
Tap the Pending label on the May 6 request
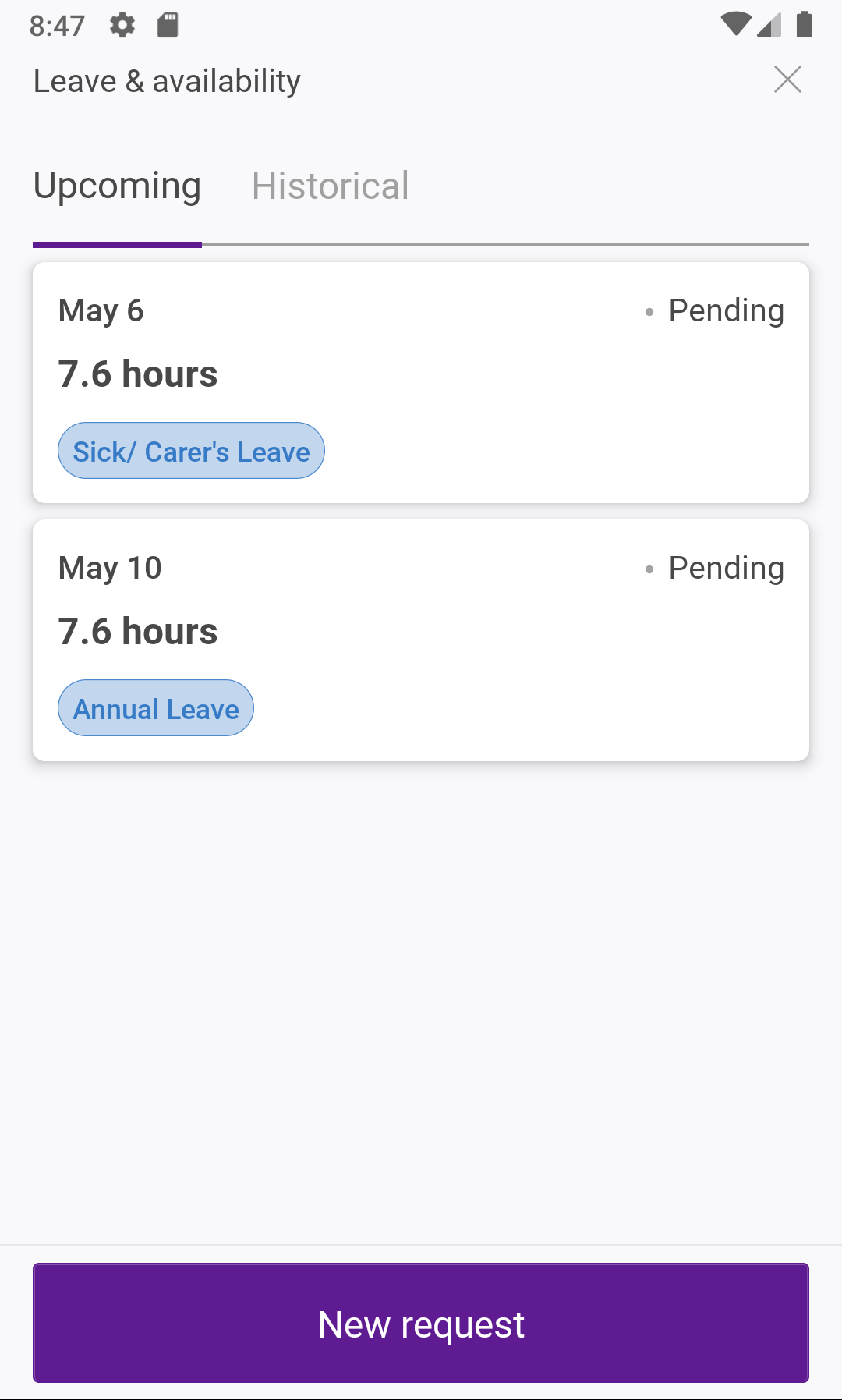726,310
